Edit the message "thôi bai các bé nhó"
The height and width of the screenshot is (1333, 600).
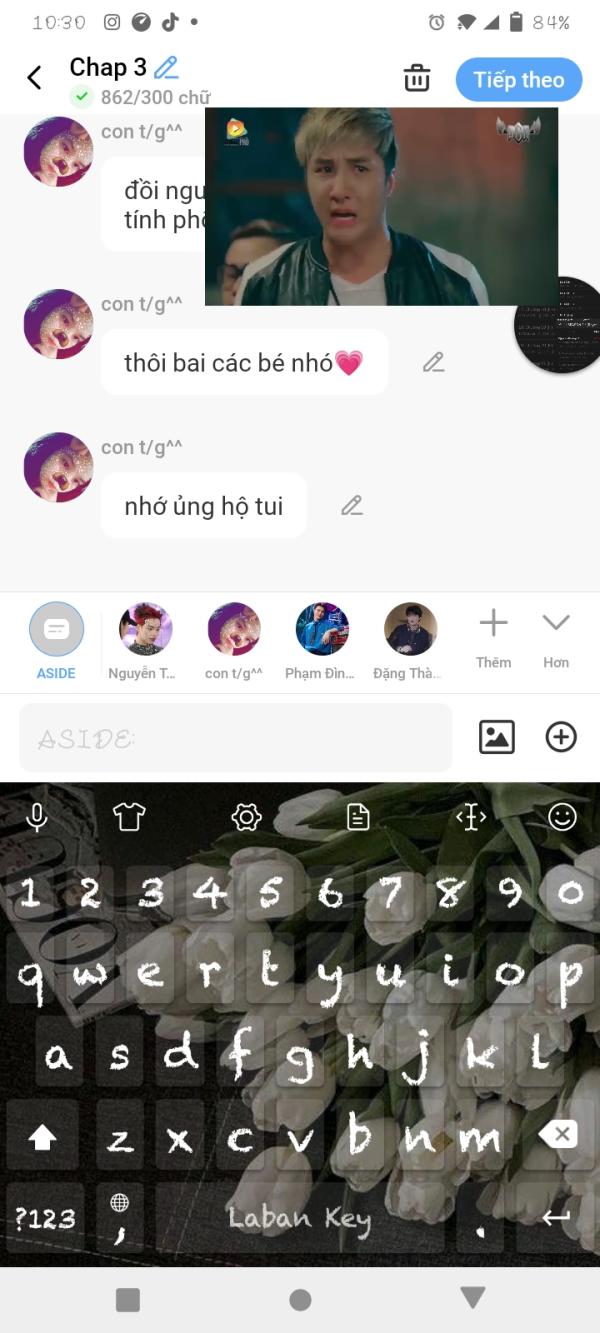[433, 362]
